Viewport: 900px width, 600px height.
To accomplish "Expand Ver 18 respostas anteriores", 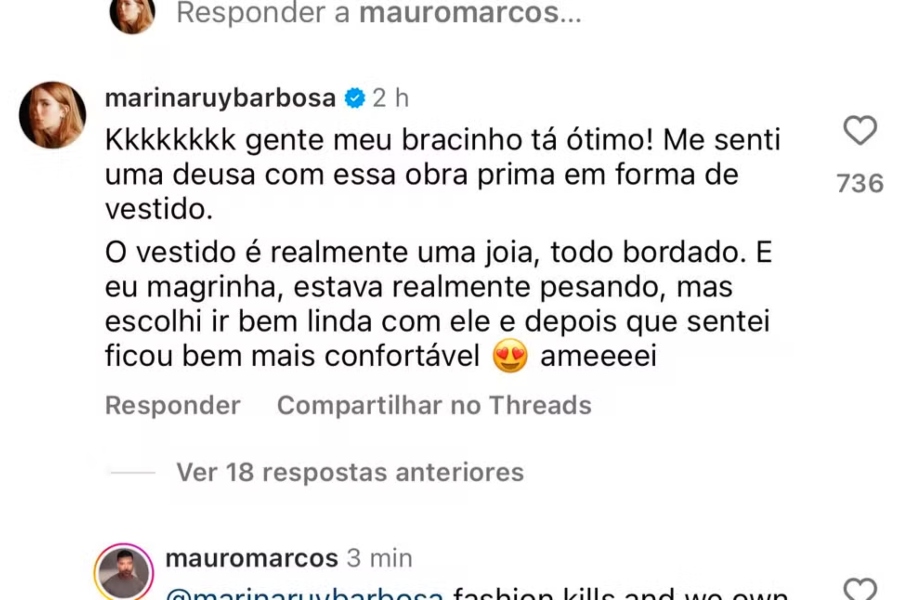I will [x=349, y=472].
